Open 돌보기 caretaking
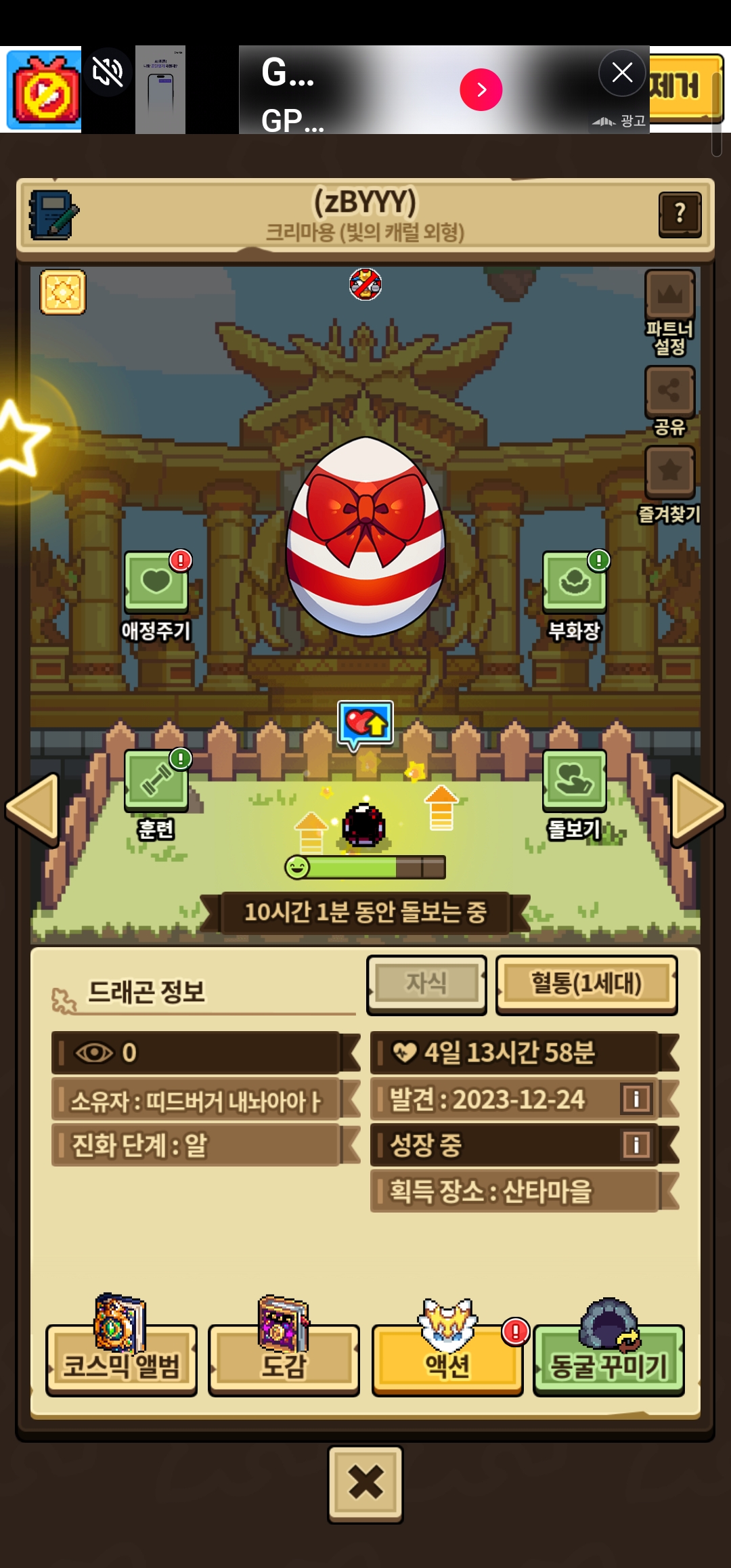 (574, 782)
